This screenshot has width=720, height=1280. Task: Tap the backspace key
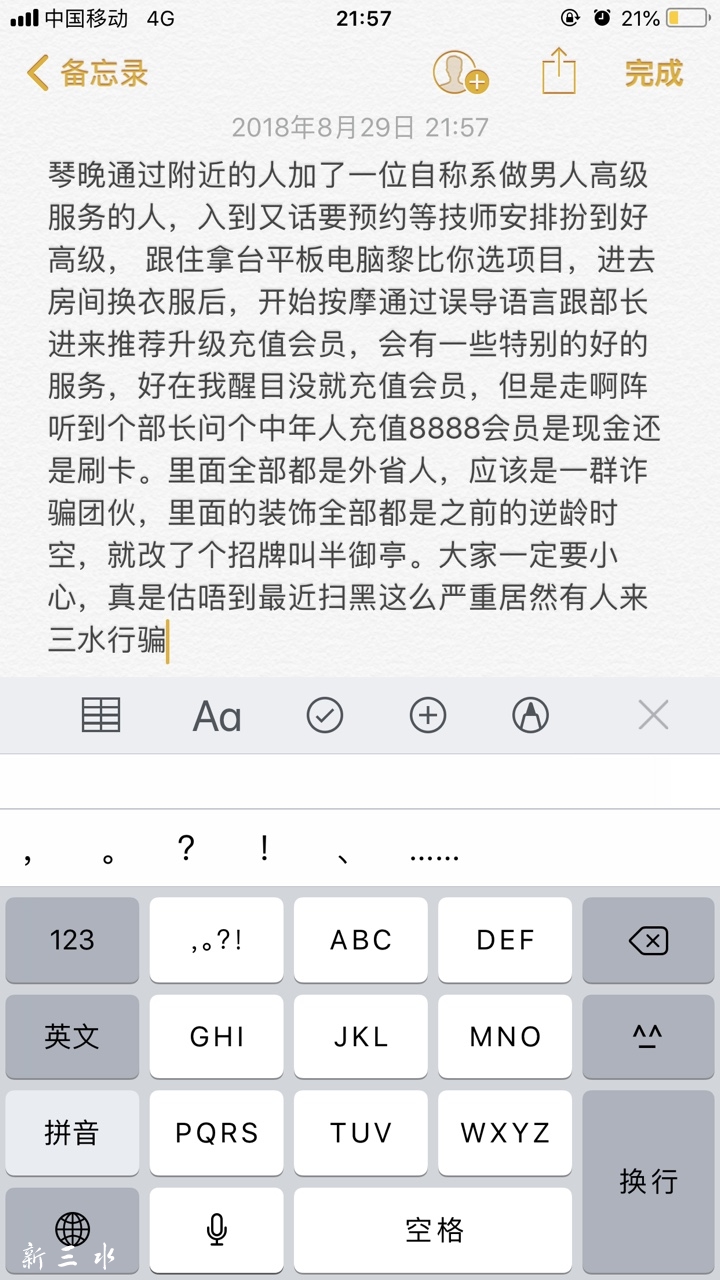pyautogui.click(x=648, y=940)
